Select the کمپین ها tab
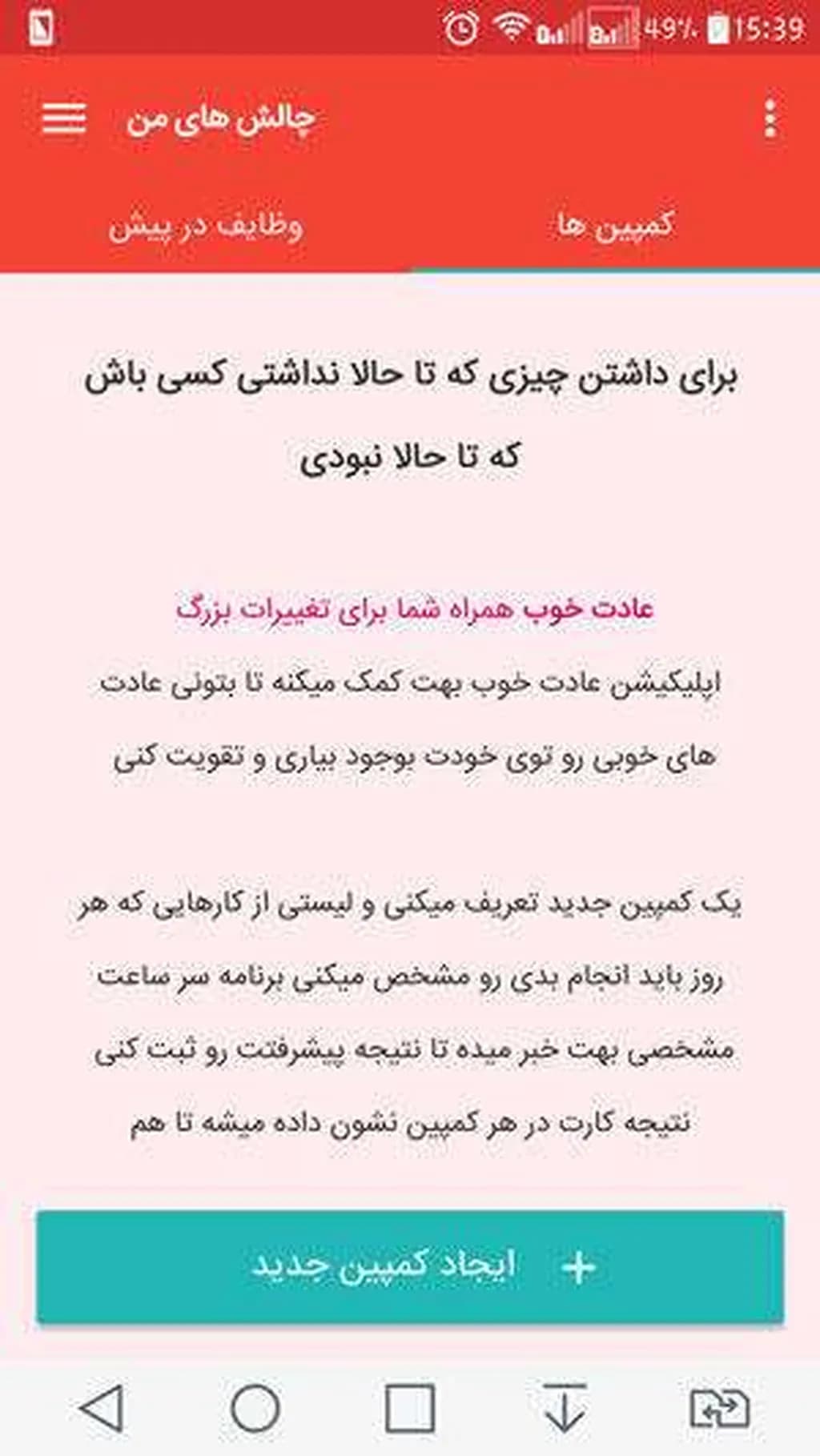Image resolution: width=820 pixels, height=1456 pixels. (x=615, y=226)
